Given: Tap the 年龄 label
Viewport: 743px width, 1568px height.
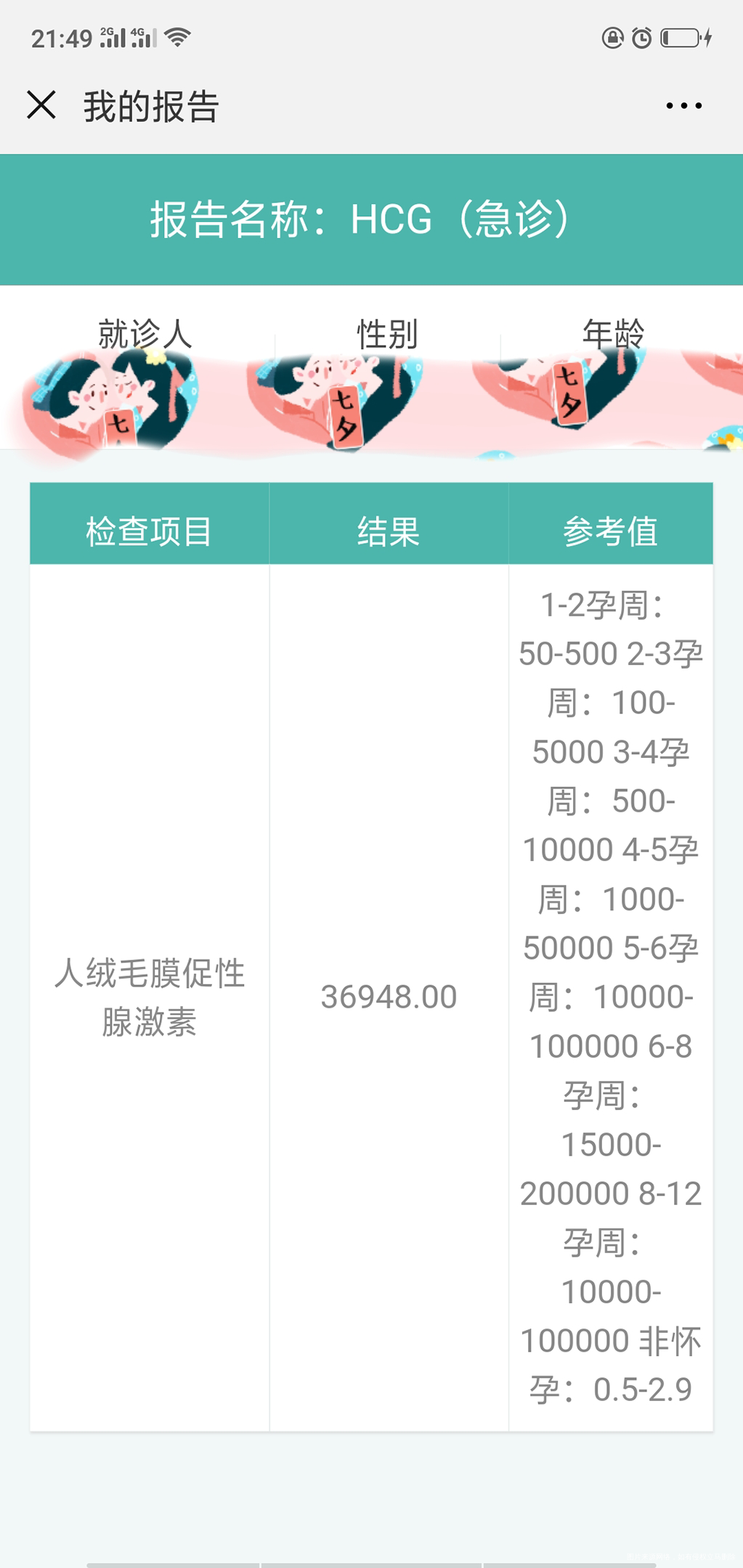Looking at the screenshot, I should pos(614,332).
